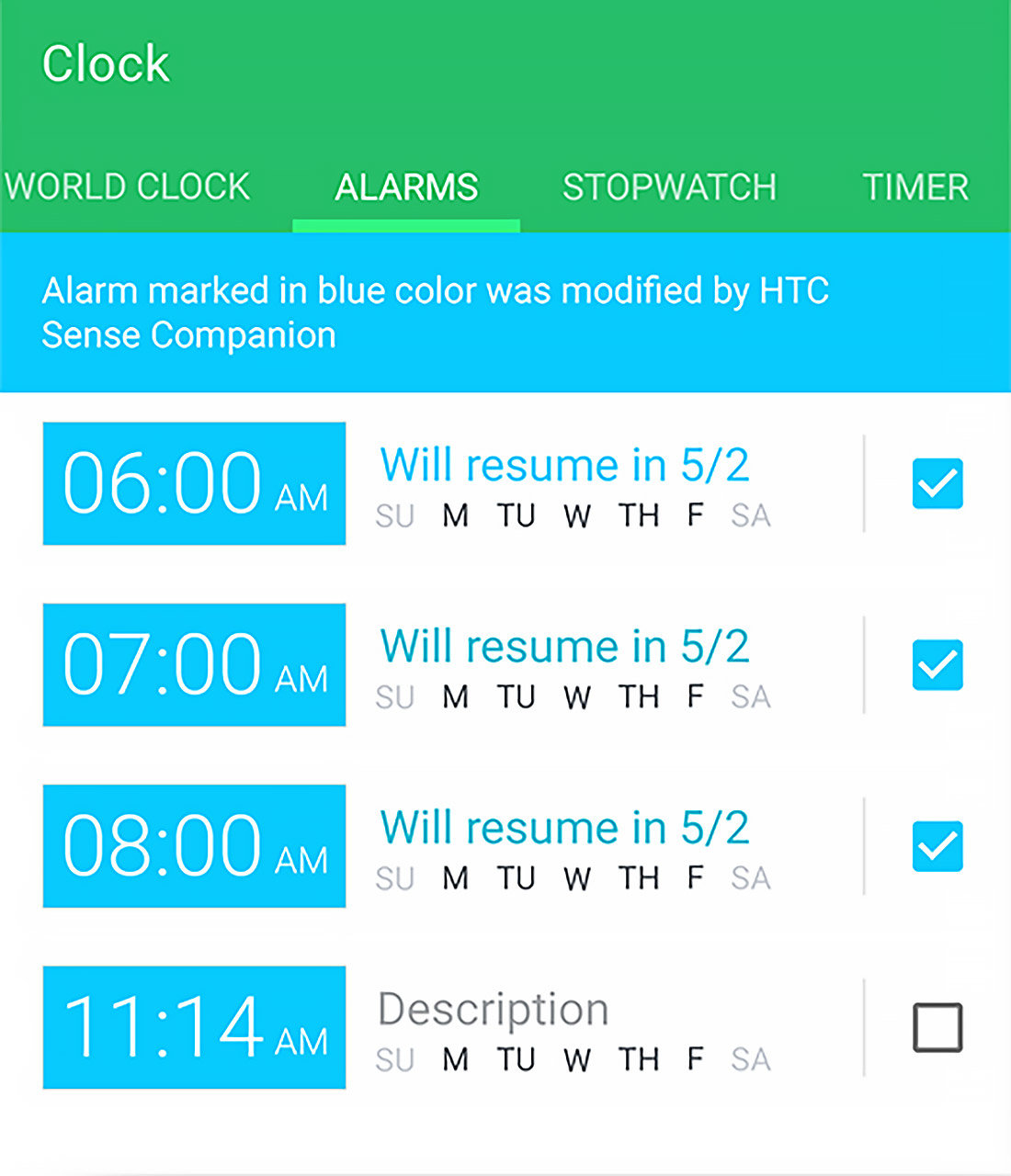Edit the 07:00 AM alarm
The height and width of the screenshot is (1176, 1011).
194,664
